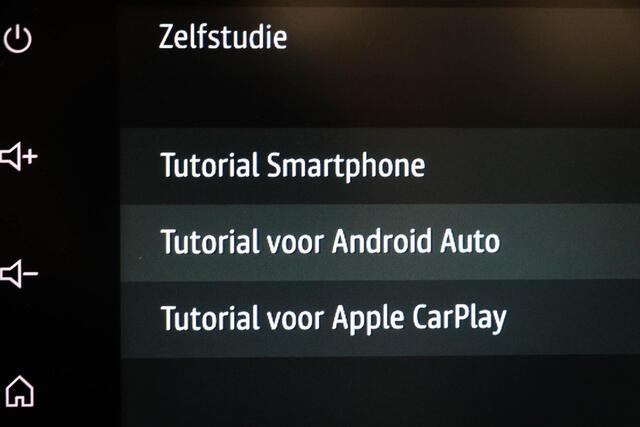640x427 pixels.
Task: Select Tutorial voor Apple CarPlay
Action: 334,318
